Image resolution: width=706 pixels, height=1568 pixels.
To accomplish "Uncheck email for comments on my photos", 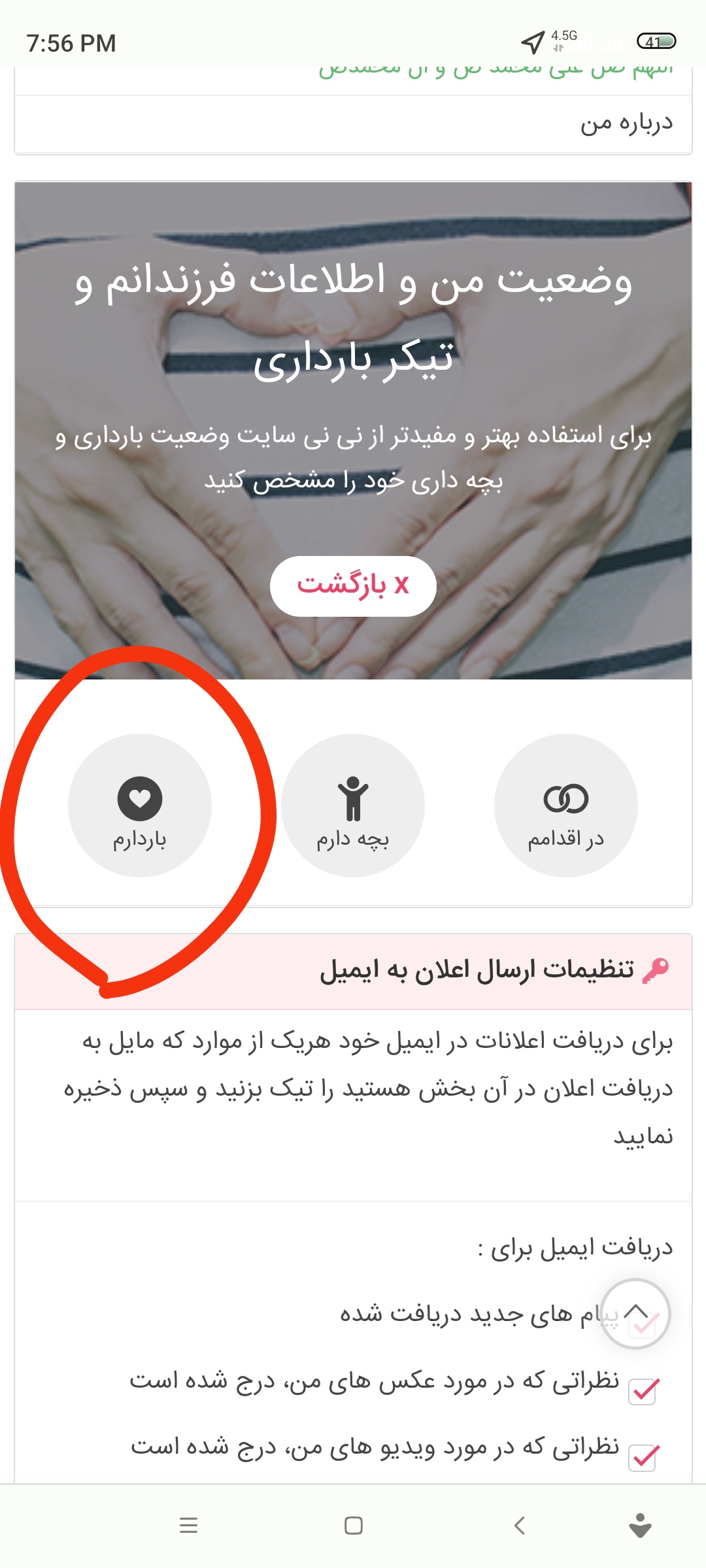I will (x=643, y=1390).
